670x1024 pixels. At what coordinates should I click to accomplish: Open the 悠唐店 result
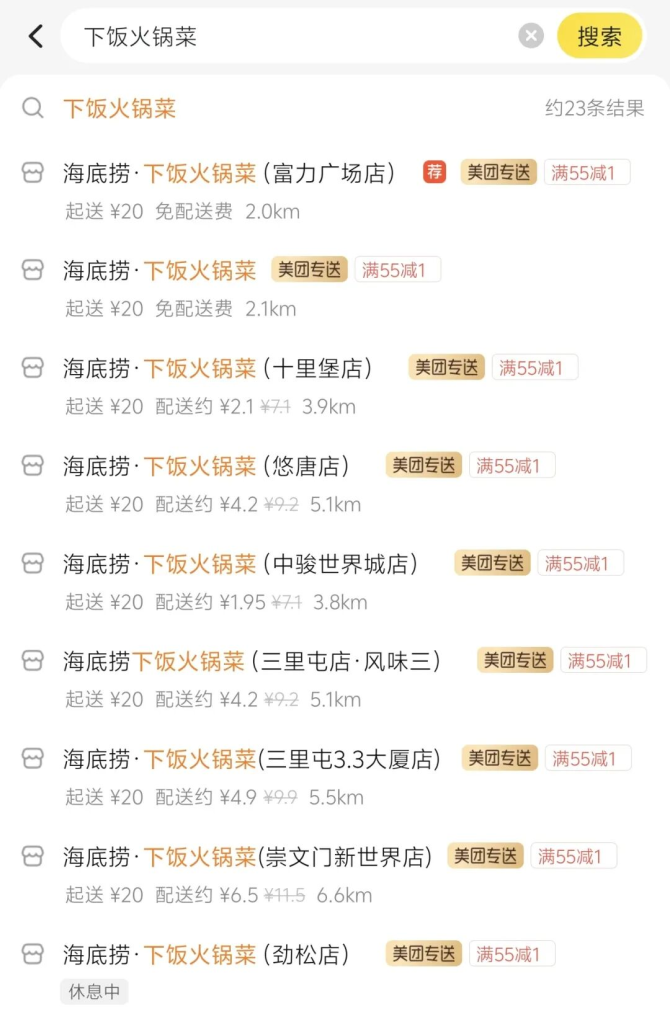207,466
